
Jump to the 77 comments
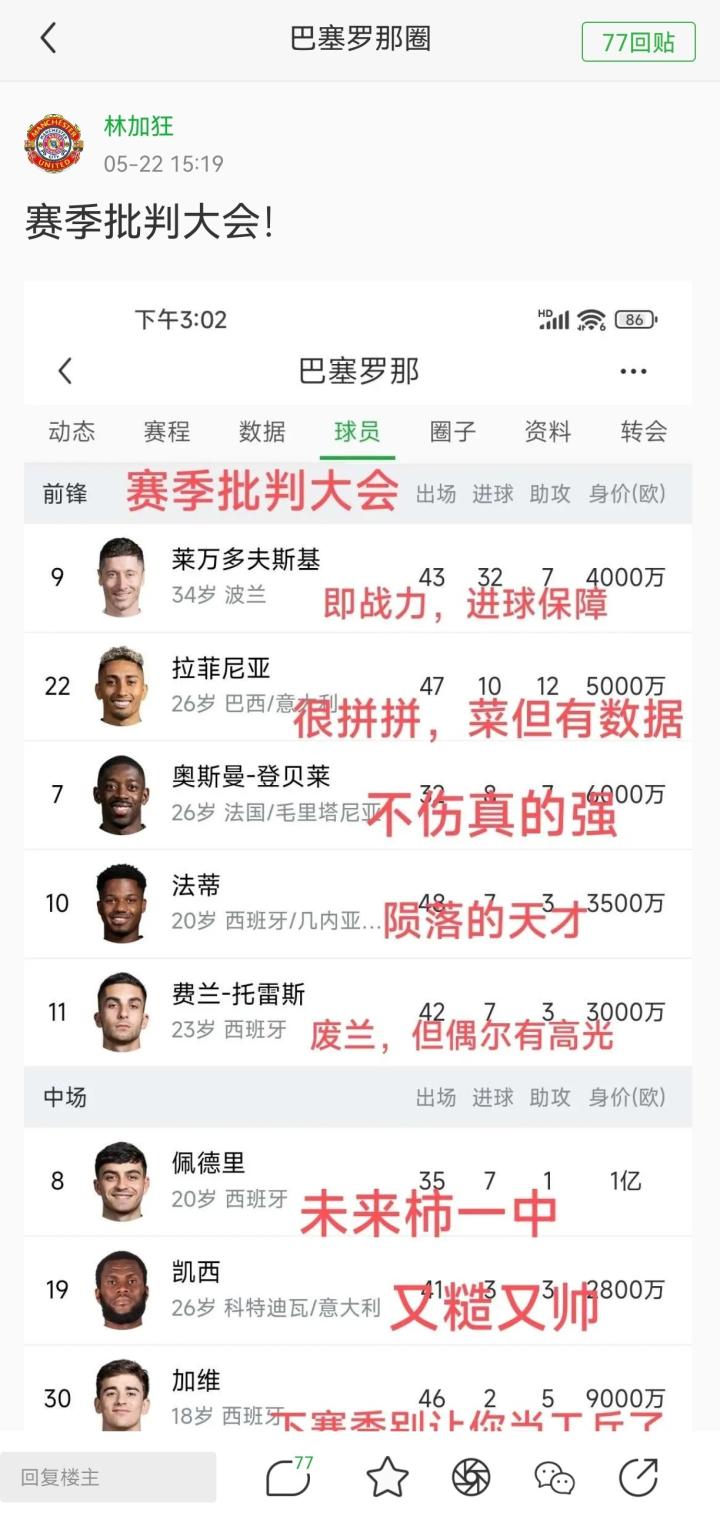[x=288, y=1477]
